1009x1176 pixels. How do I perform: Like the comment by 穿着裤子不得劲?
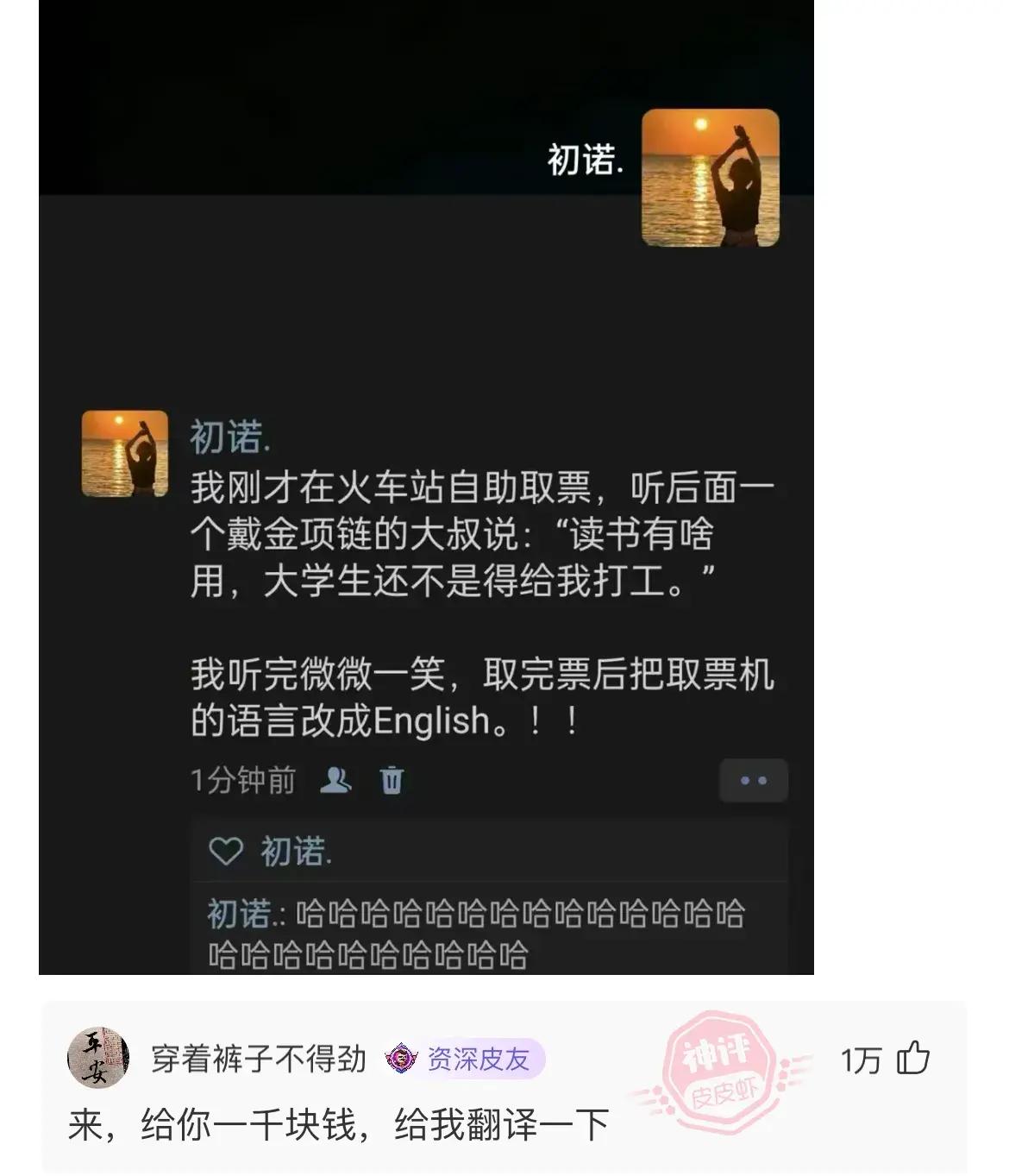coord(912,1058)
